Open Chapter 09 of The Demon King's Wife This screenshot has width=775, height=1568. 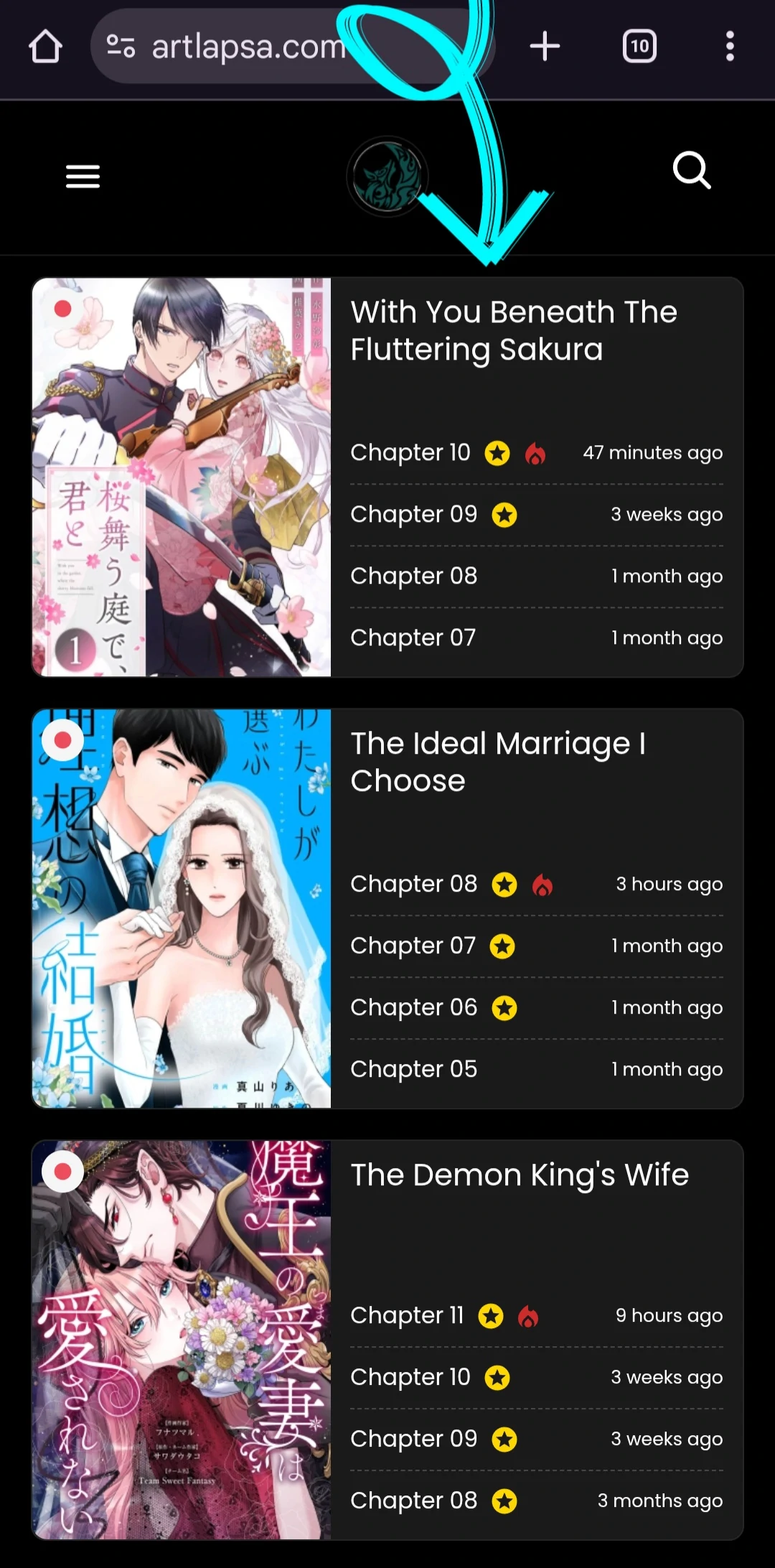click(x=413, y=1439)
